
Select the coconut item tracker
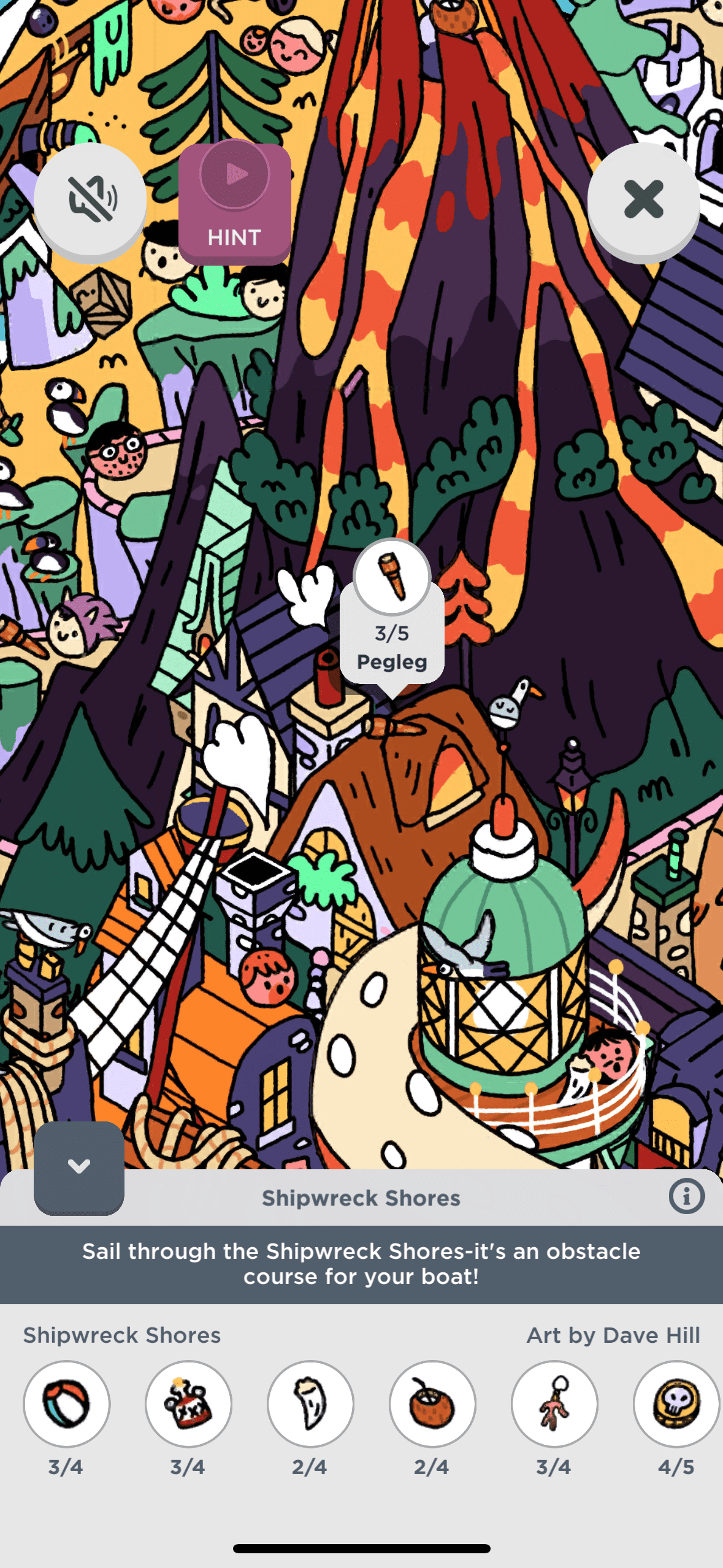[x=432, y=1404]
